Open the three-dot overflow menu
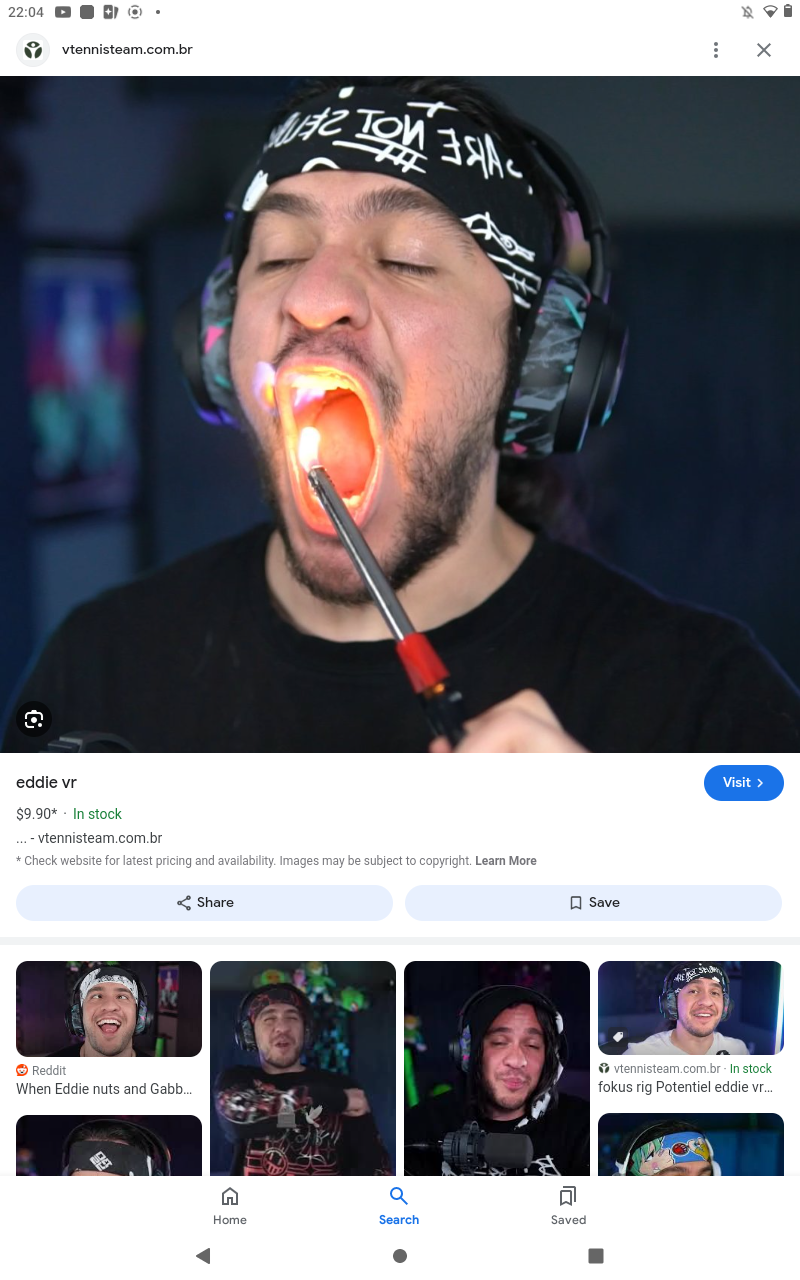Screen dimensions: 800x1280 (715, 50)
